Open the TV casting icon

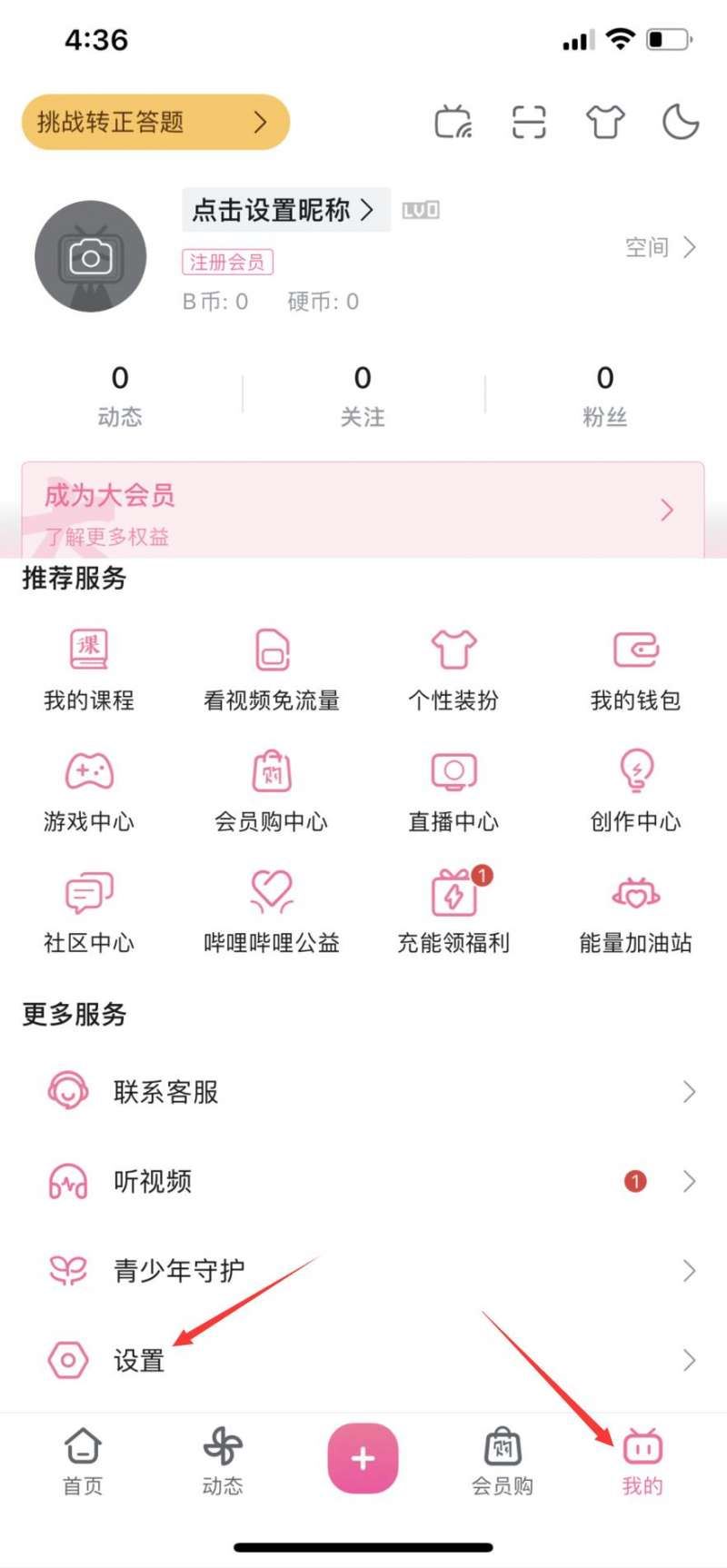point(453,122)
